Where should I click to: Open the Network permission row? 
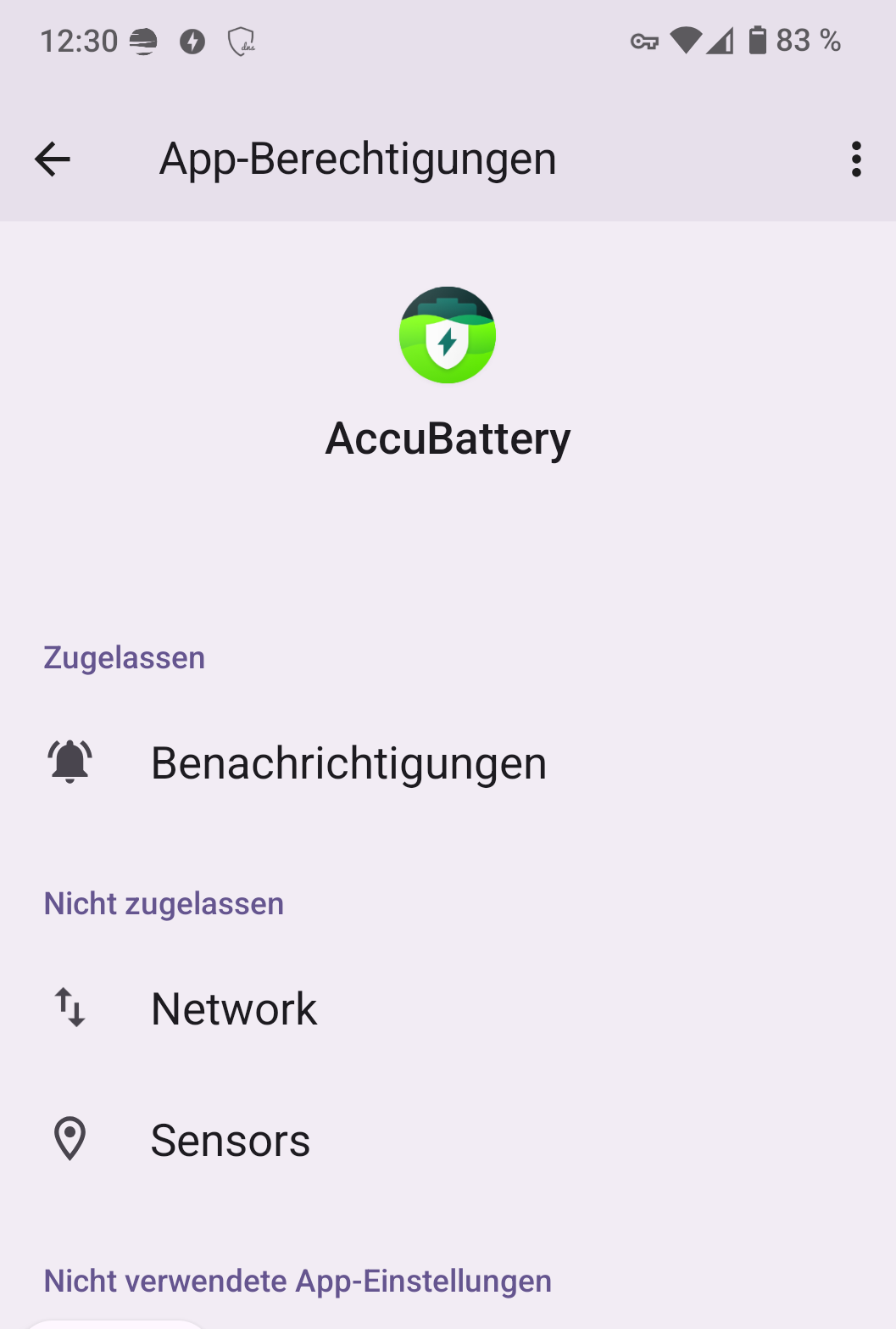point(234,1008)
